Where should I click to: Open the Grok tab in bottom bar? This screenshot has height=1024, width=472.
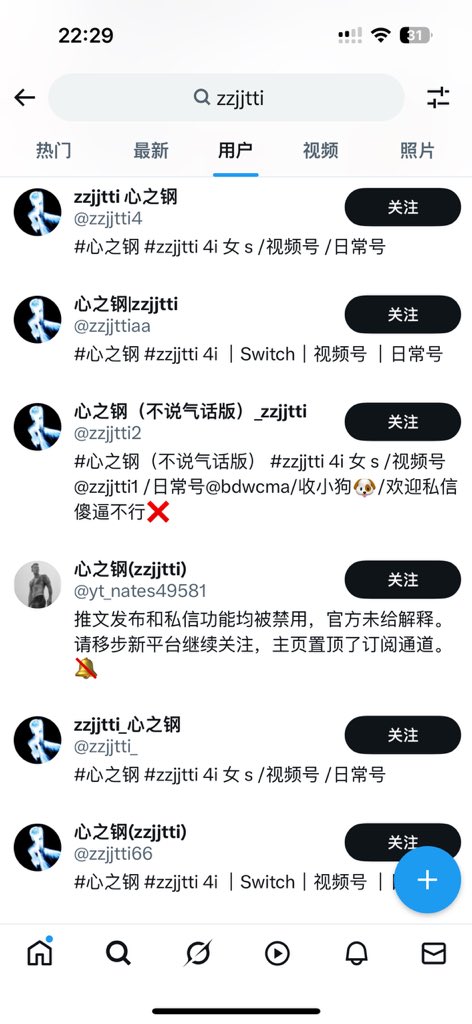pos(197,954)
